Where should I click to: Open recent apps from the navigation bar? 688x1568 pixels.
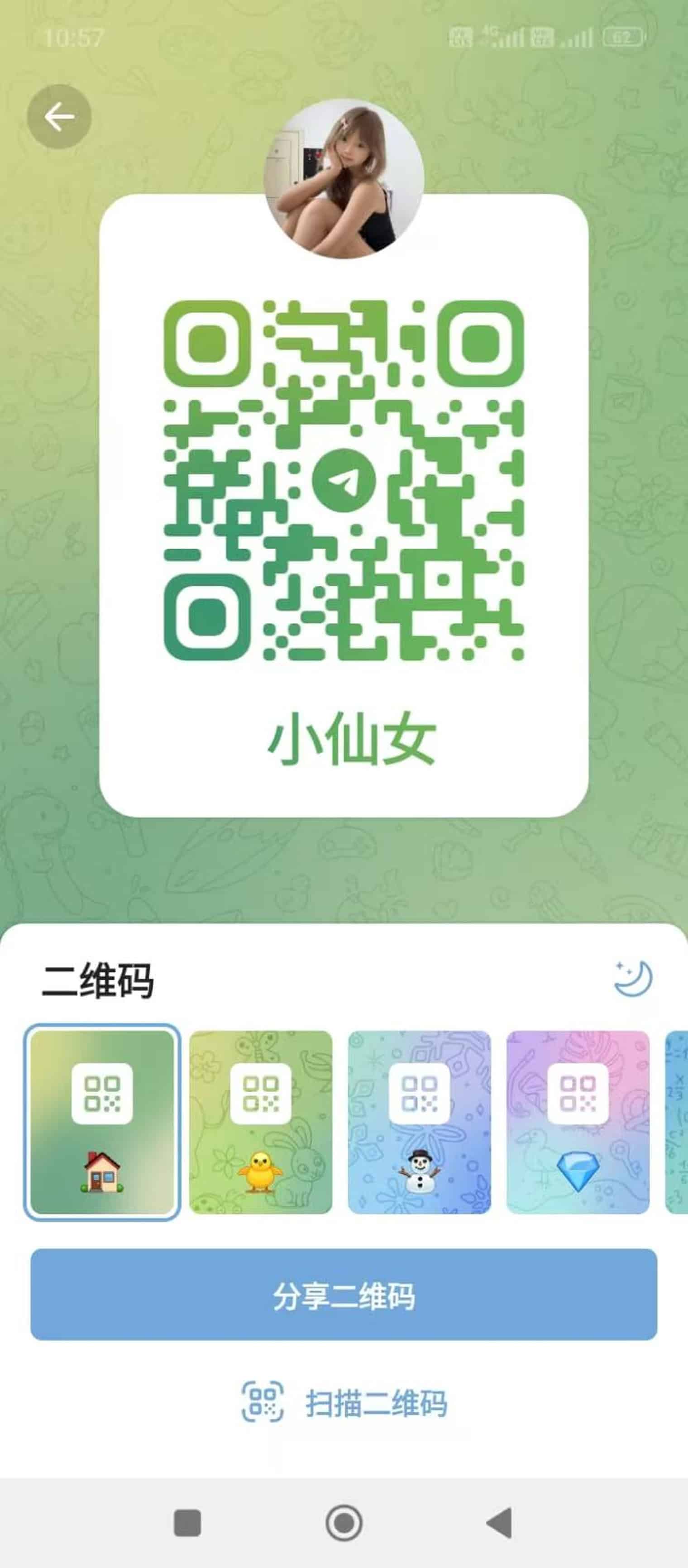click(187, 1524)
